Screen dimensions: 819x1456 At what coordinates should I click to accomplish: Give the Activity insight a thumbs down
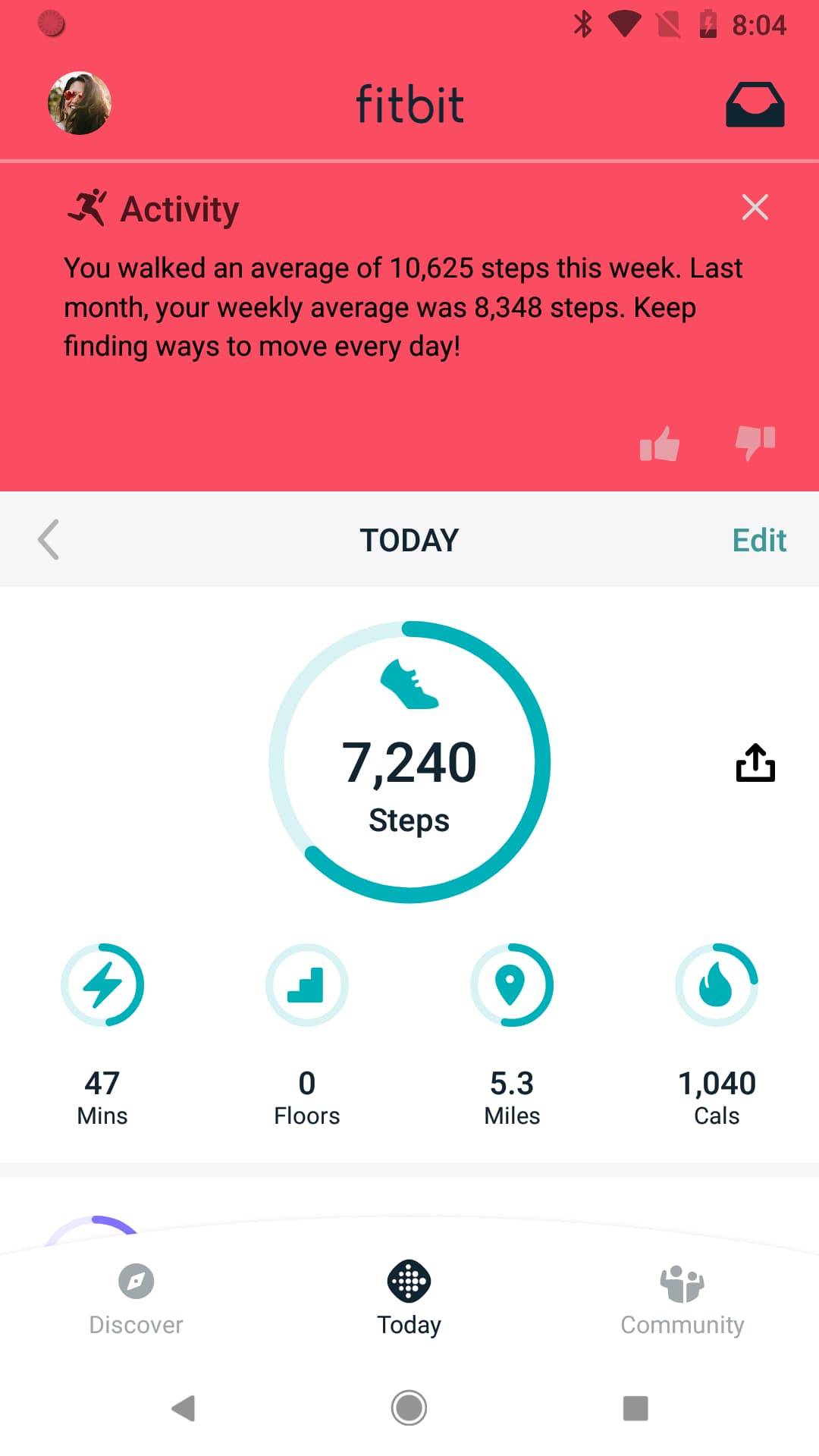pyautogui.click(x=755, y=442)
